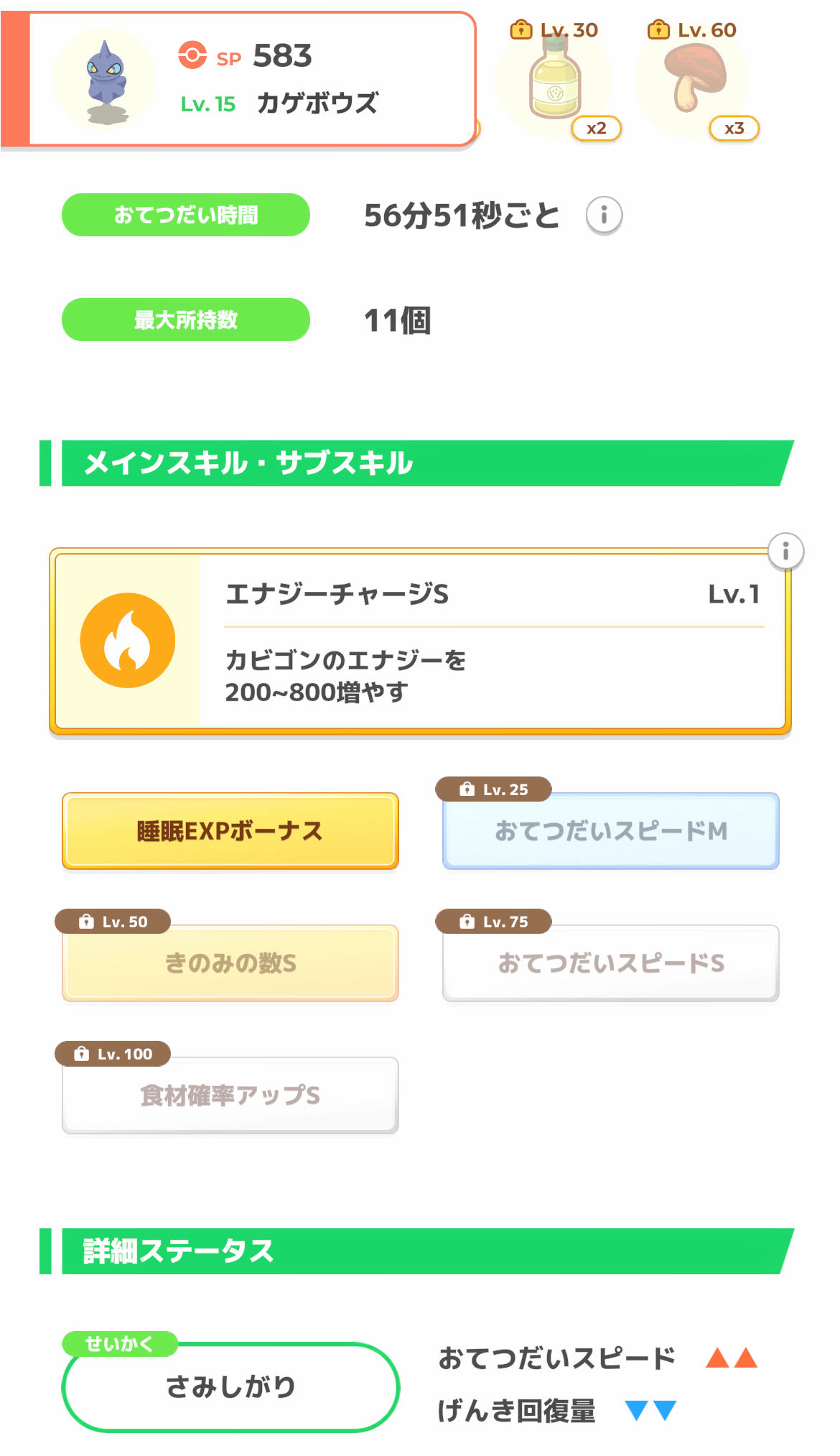
Task: View locked きのみの数S sub skill
Action: 230,963
